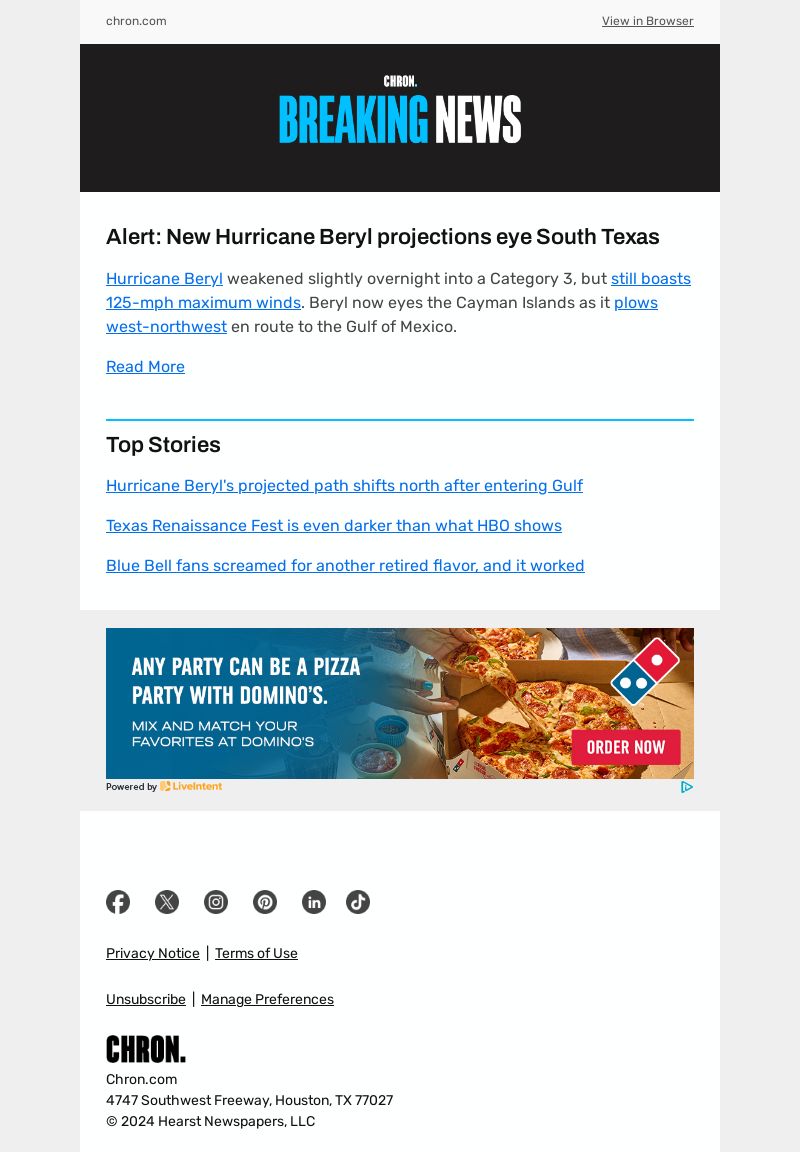Tap Order Now in the Domino's ad
800x1152 pixels.
[625, 747]
